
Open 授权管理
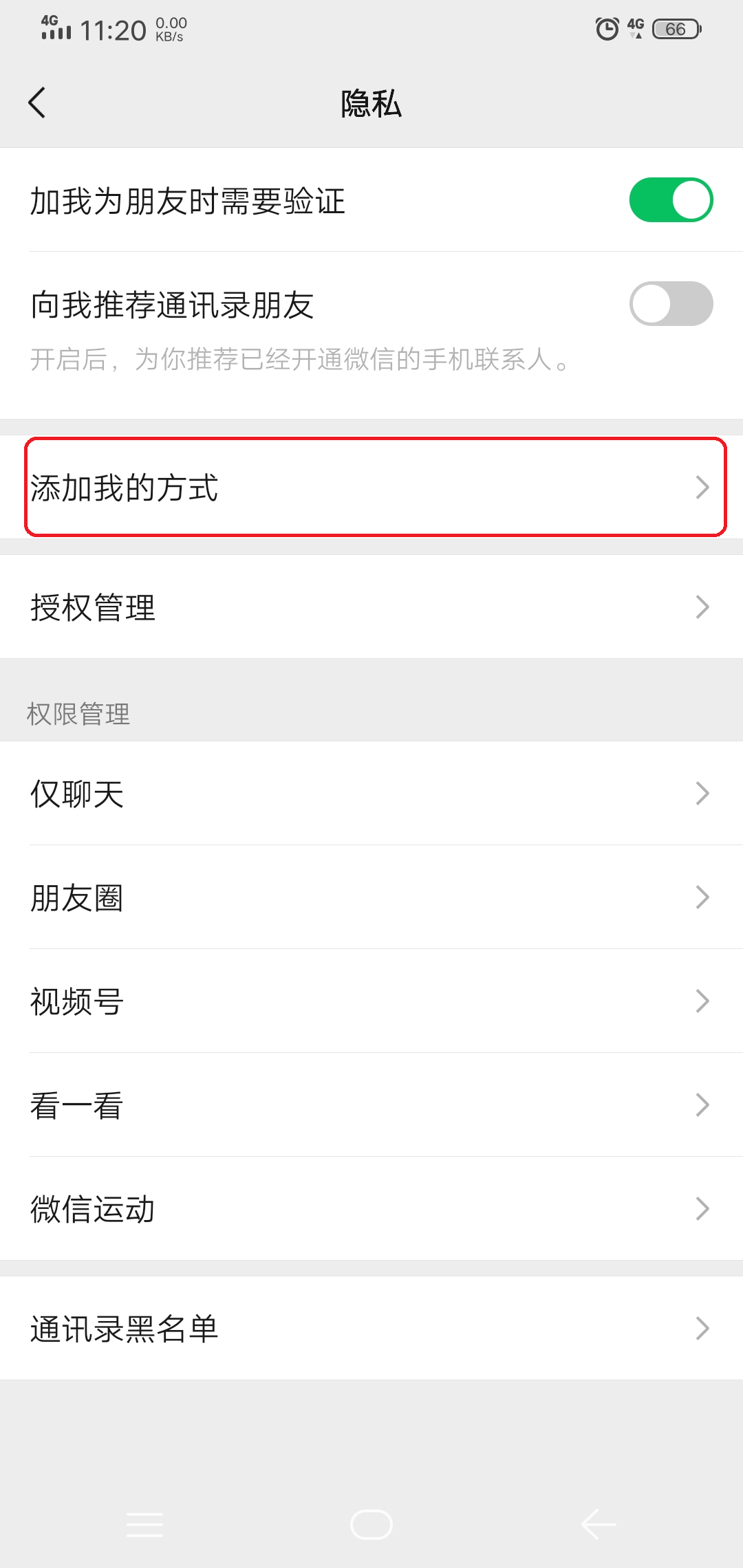(371, 607)
